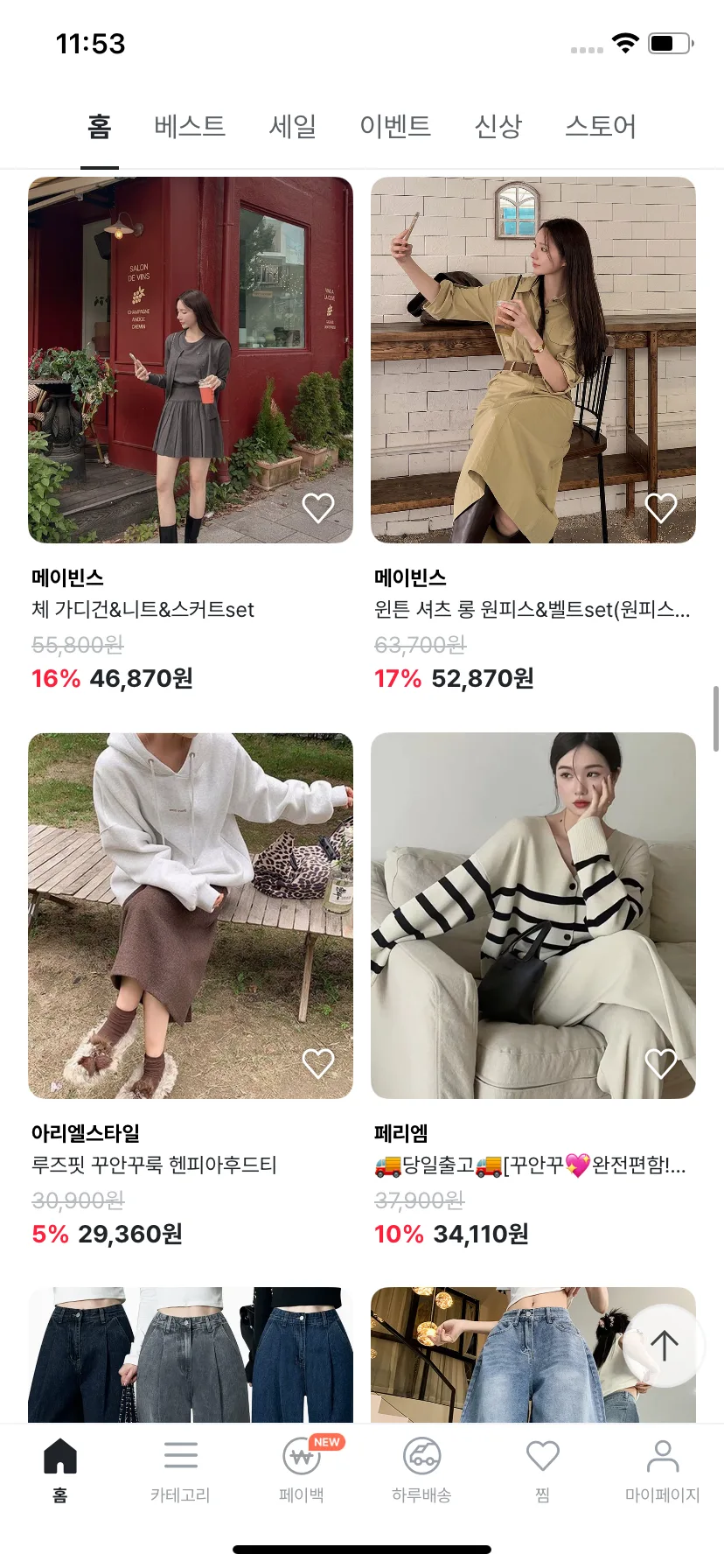Jump back to top with arrow button

click(x=665, y=1346)
